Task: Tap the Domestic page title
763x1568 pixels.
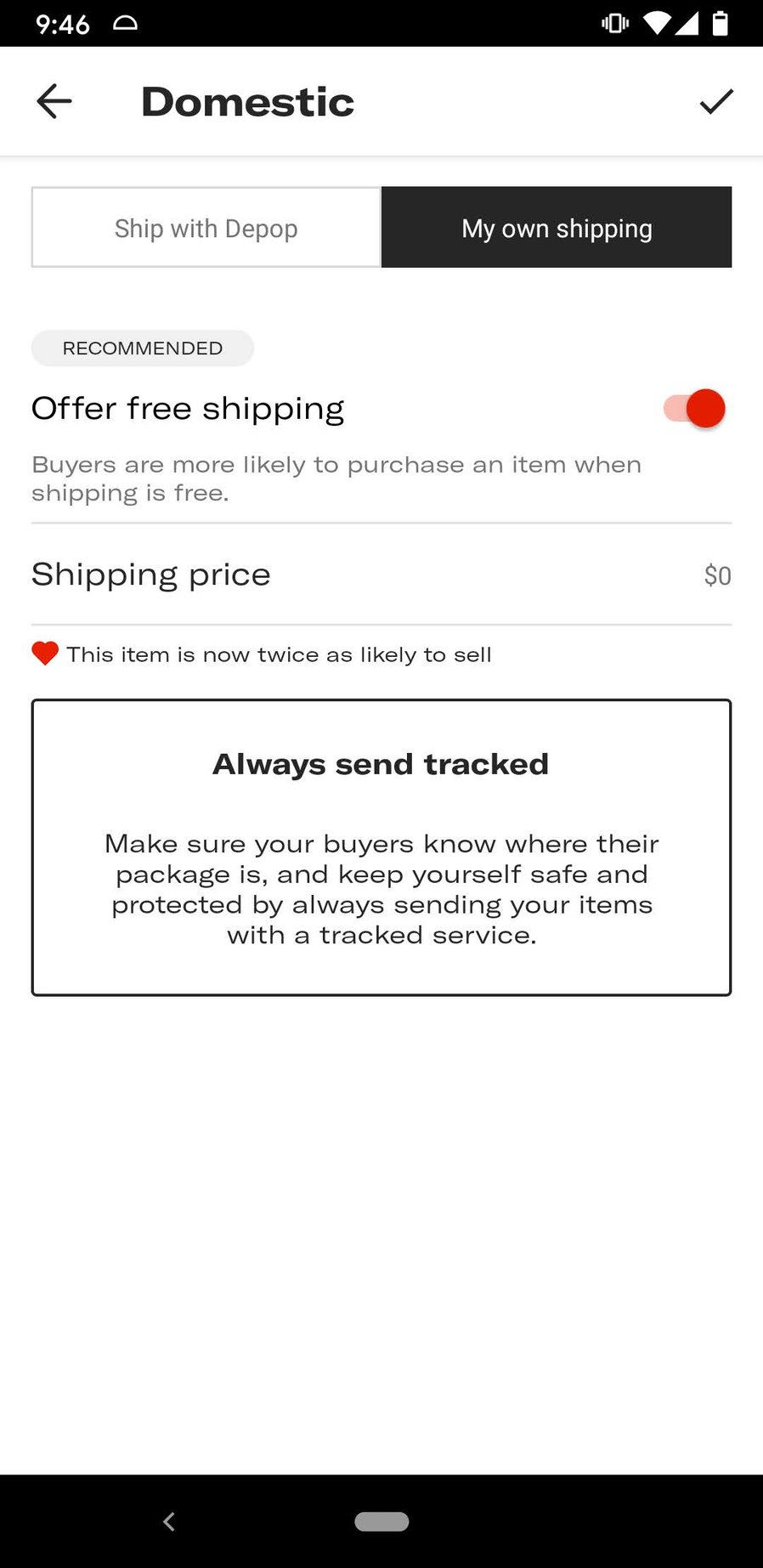Action: tap(247, 101)
